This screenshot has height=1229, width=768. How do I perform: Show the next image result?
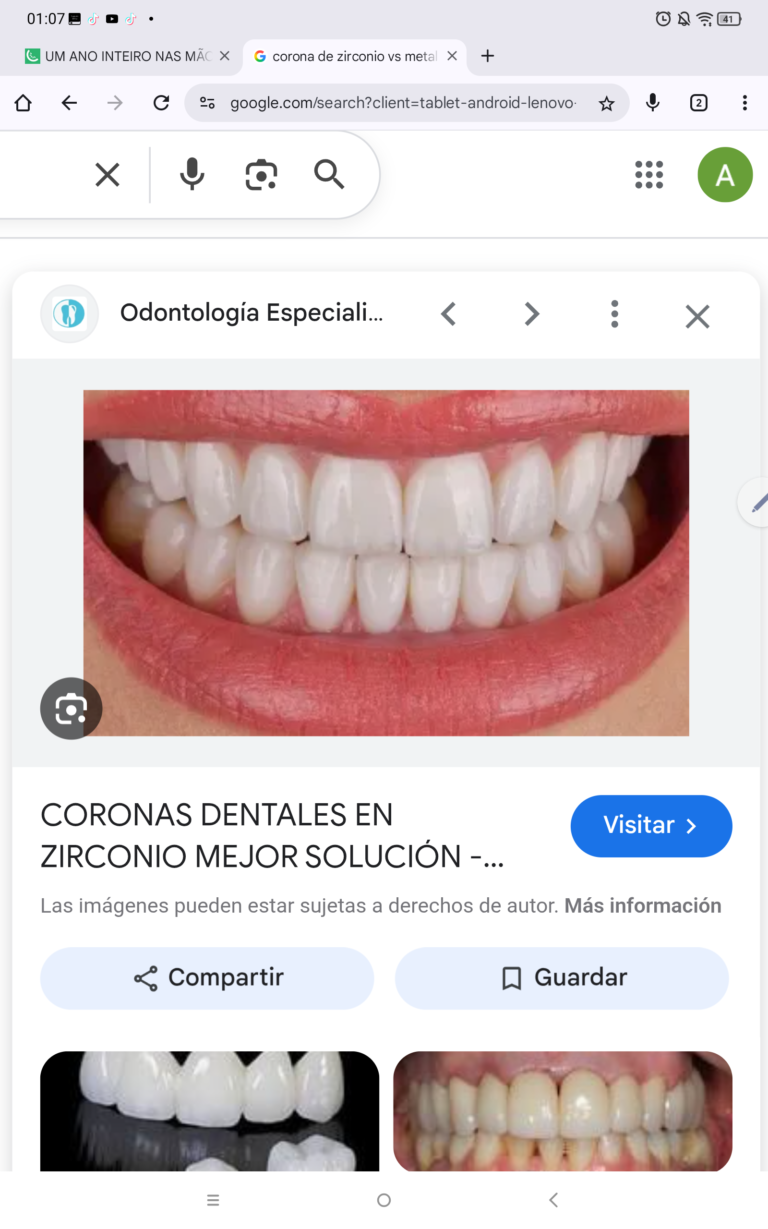[531, 314]
